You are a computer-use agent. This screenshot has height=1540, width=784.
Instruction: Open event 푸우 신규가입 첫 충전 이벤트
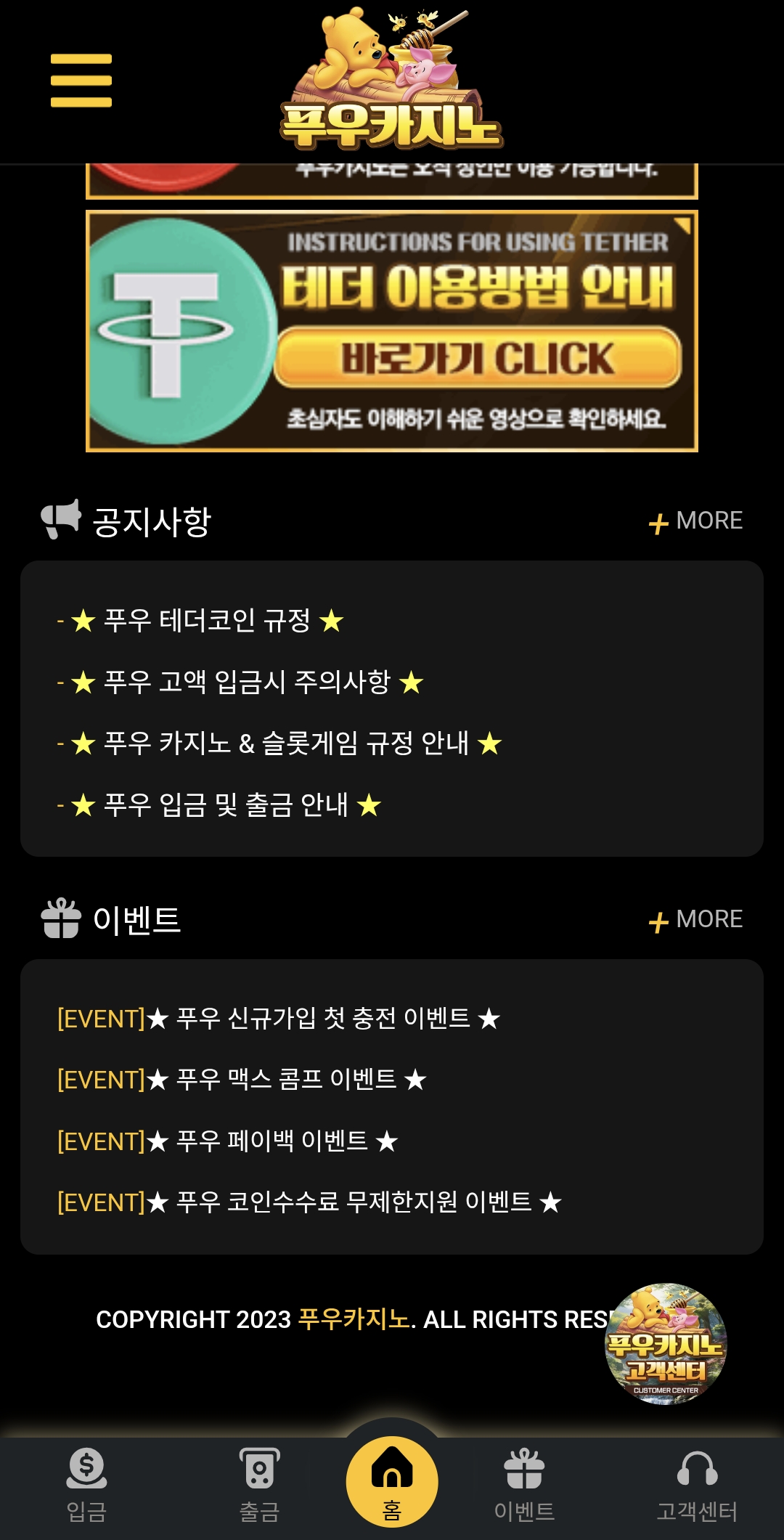point(279,1019)
